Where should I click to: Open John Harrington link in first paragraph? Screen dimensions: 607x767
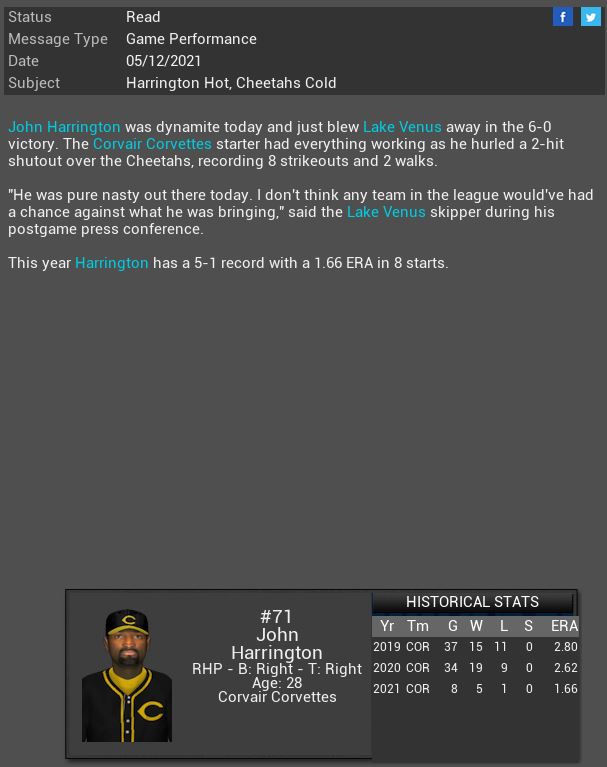[x=64, y=127]
